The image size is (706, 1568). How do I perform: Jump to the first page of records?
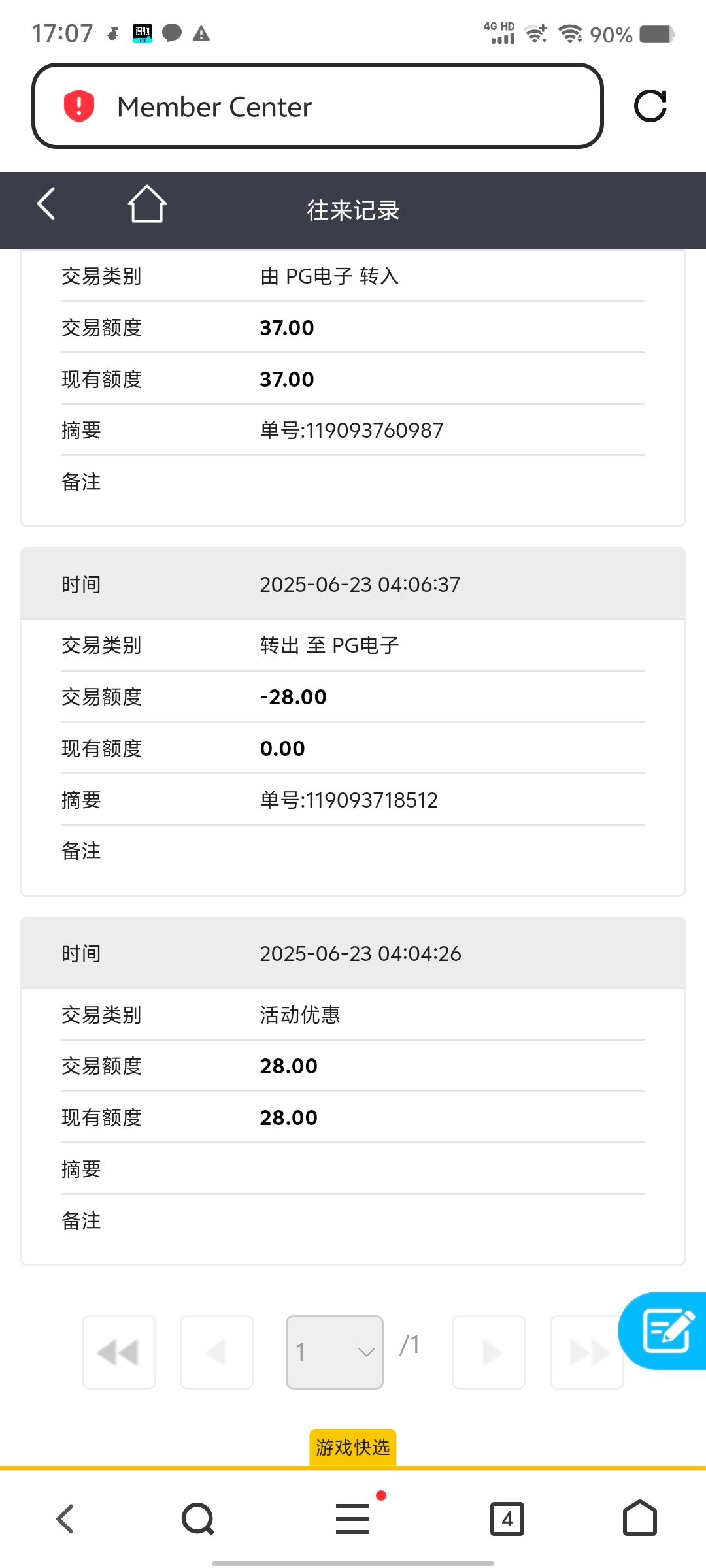pyautogui.click(x=119, y=1352)
